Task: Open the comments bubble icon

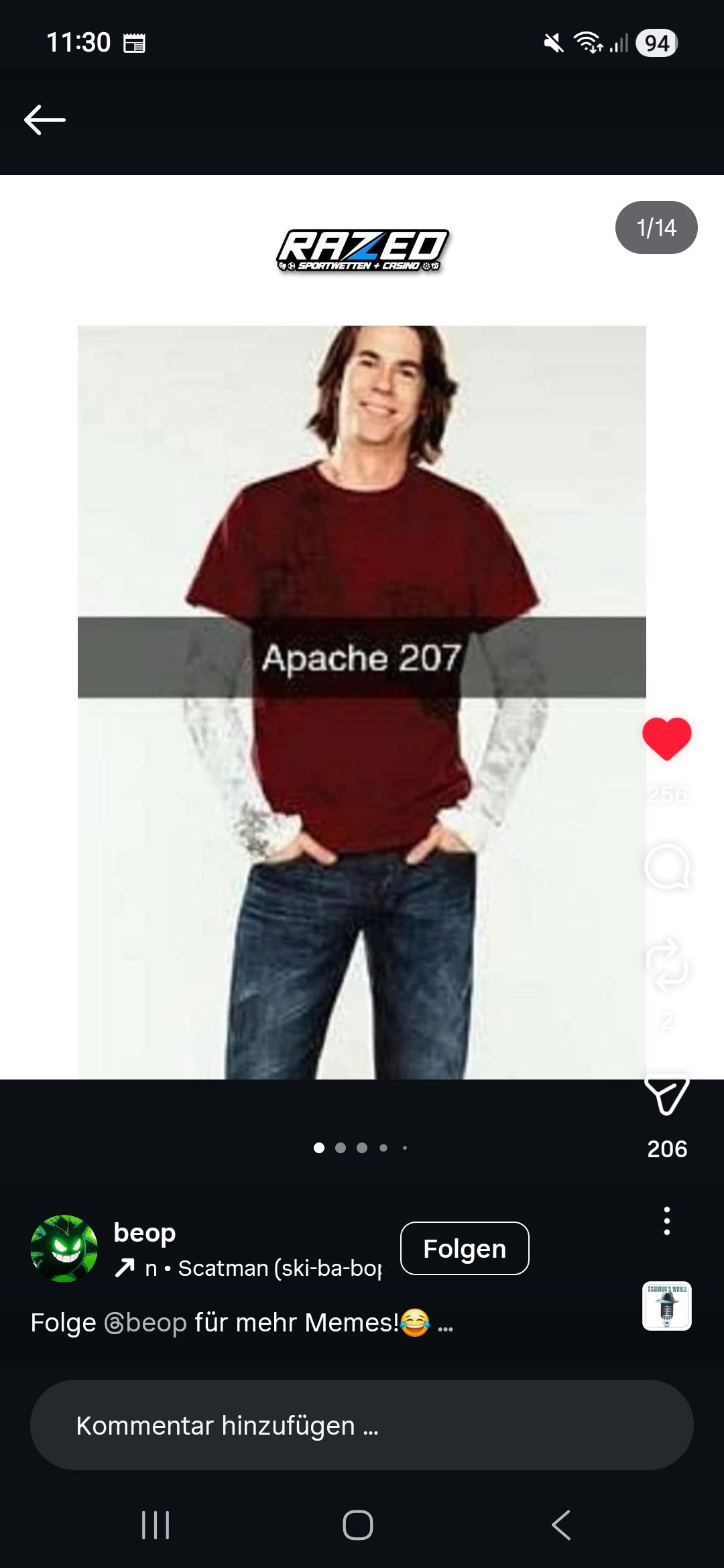Action: (666, 866)
